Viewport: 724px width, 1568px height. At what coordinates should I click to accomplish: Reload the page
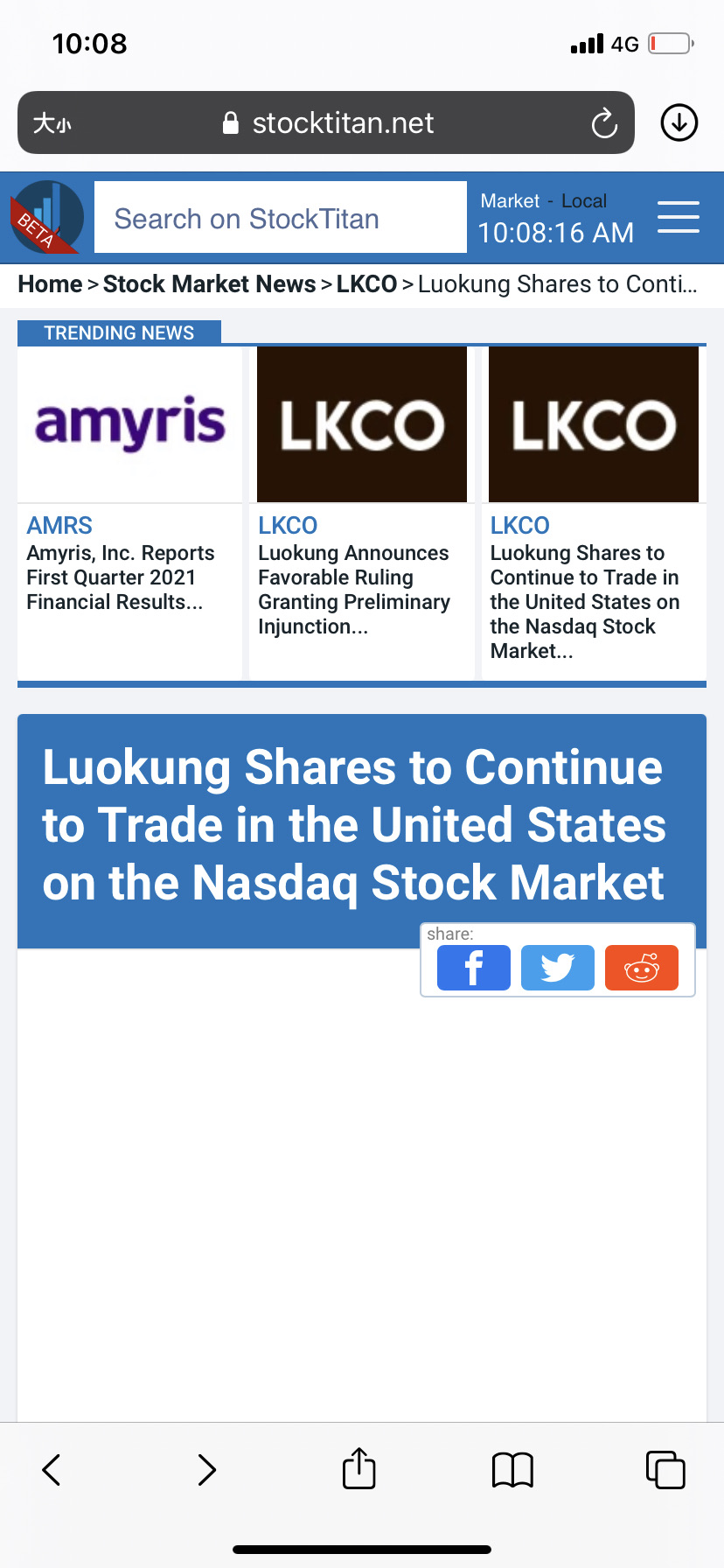[x=603, y=123]
